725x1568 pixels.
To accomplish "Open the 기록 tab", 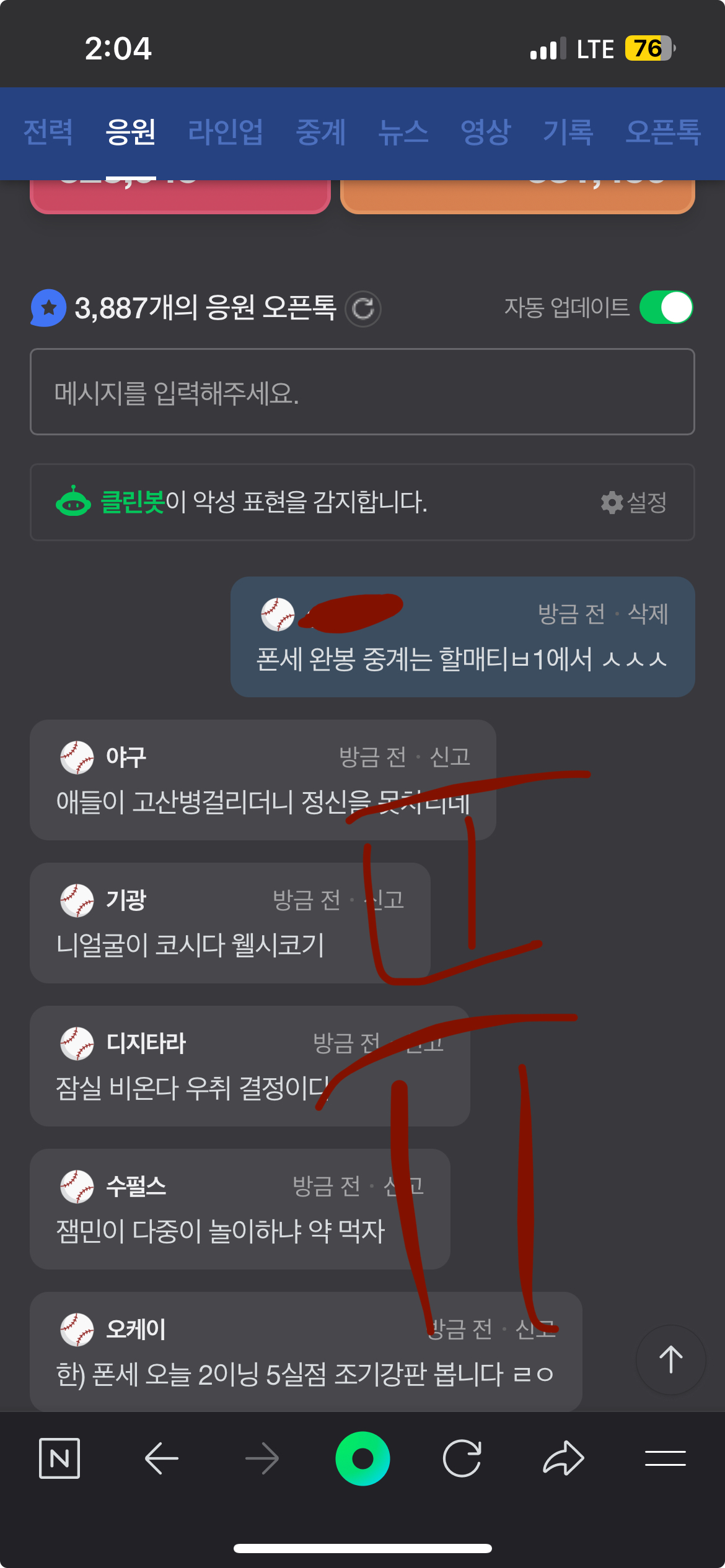I will tap(568, 132).
